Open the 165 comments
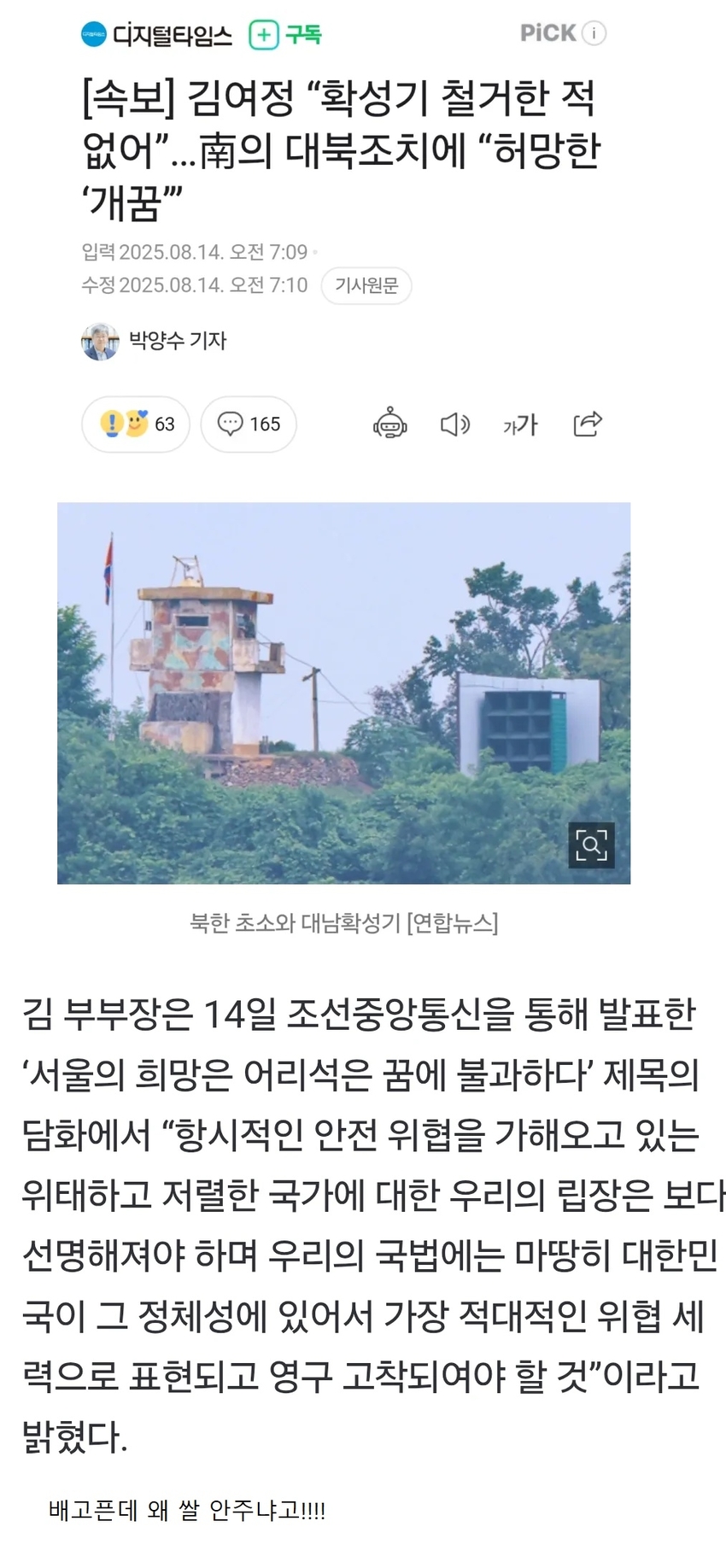The image size is (726, 1568). click(249, 424)
